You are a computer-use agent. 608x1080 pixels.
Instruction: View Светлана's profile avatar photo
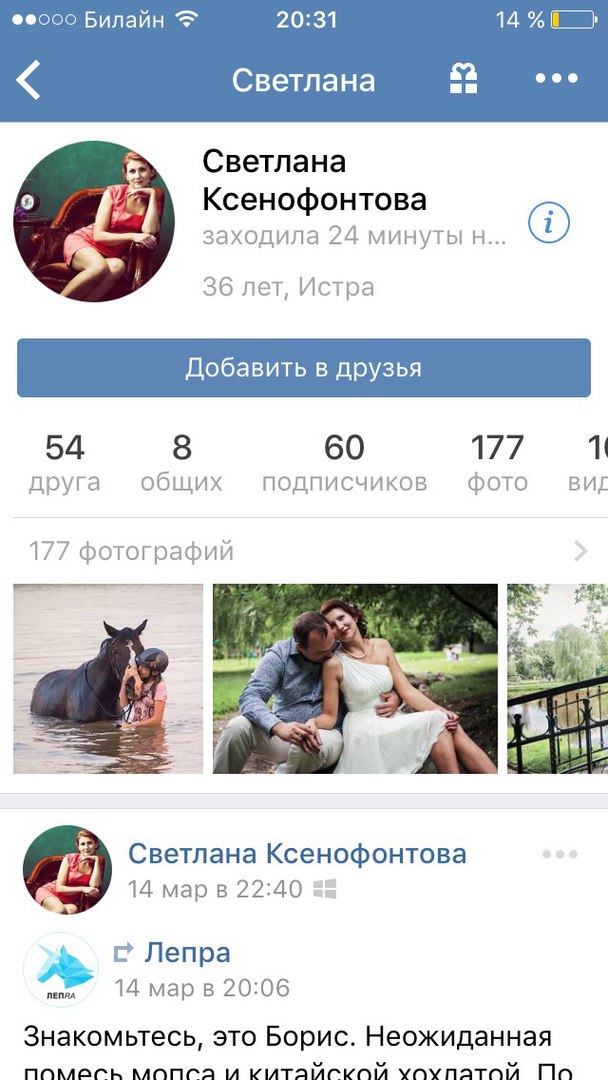tap(94, 221)
